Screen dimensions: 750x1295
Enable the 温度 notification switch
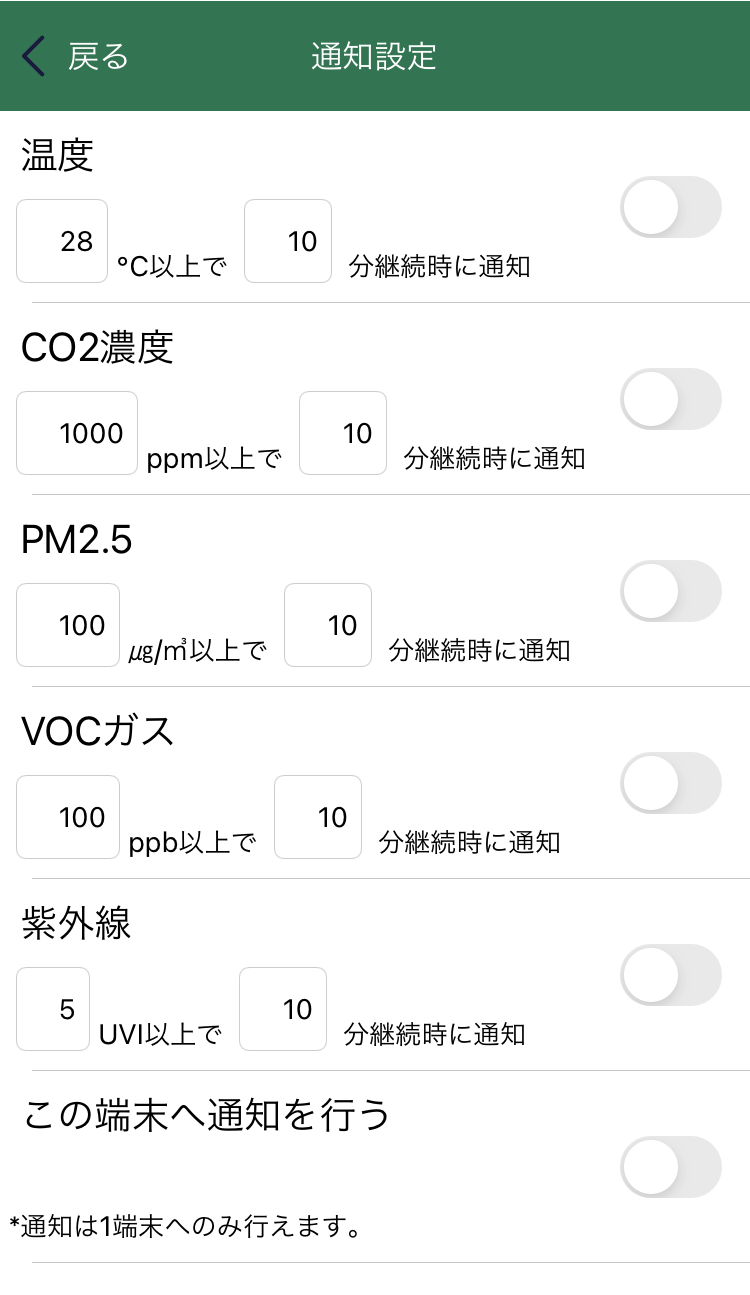click(x=671, y=207)
